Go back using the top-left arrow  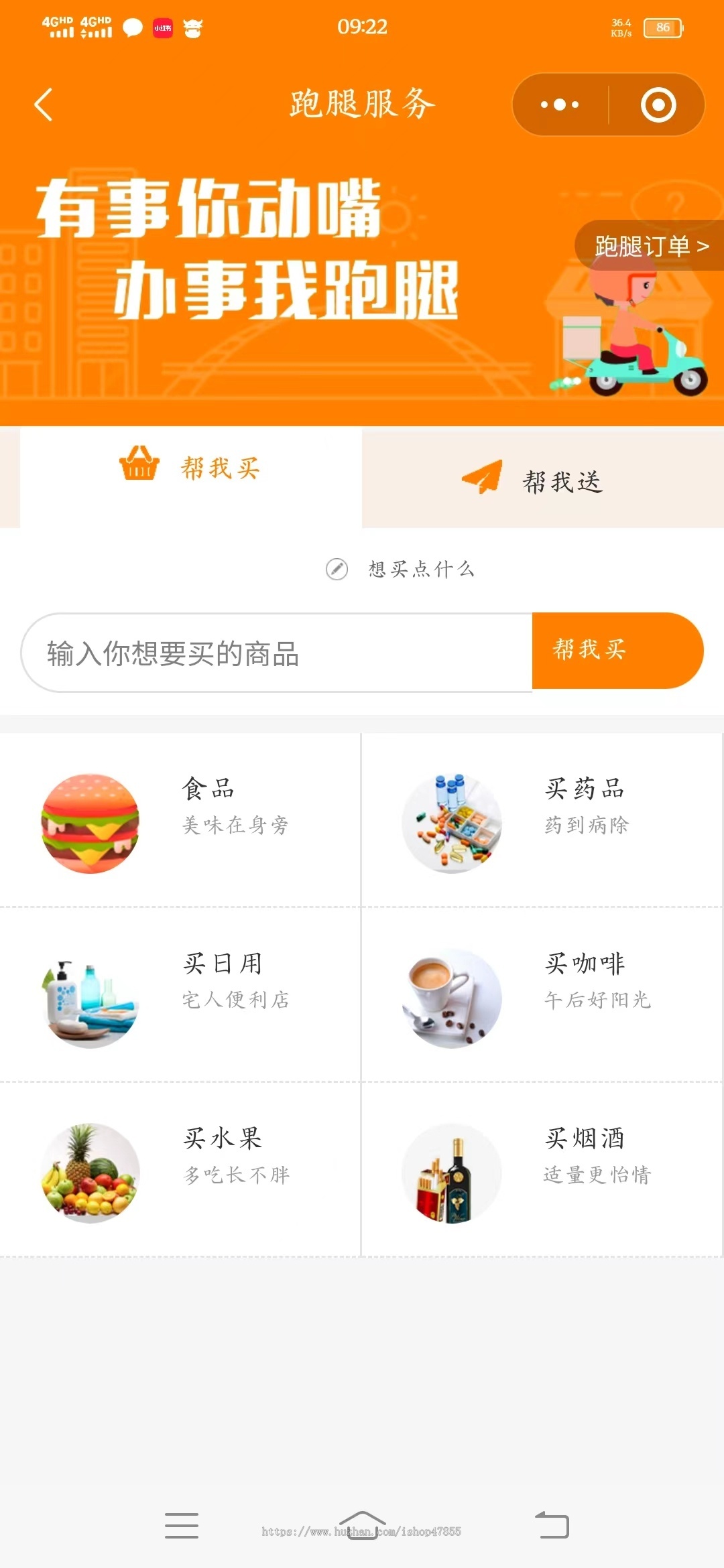tap(43, 105)
